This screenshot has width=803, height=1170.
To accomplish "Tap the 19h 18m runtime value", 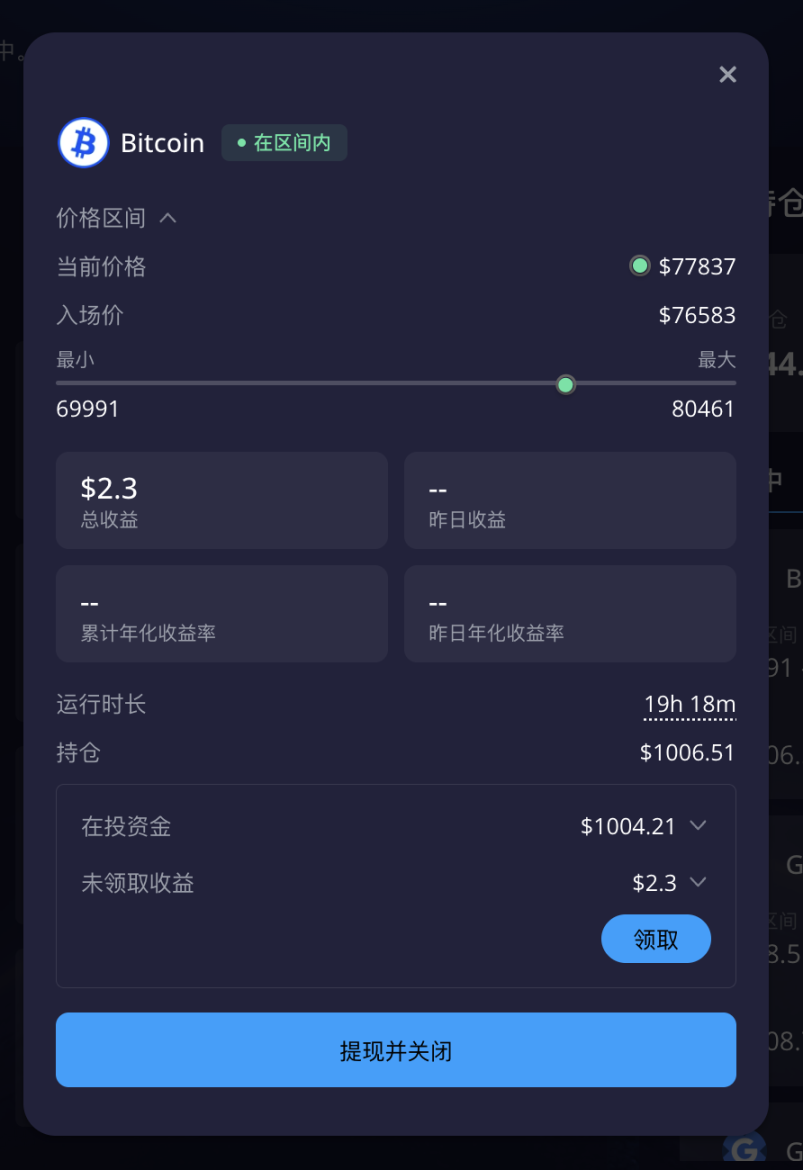I will [x=689, y=704].
